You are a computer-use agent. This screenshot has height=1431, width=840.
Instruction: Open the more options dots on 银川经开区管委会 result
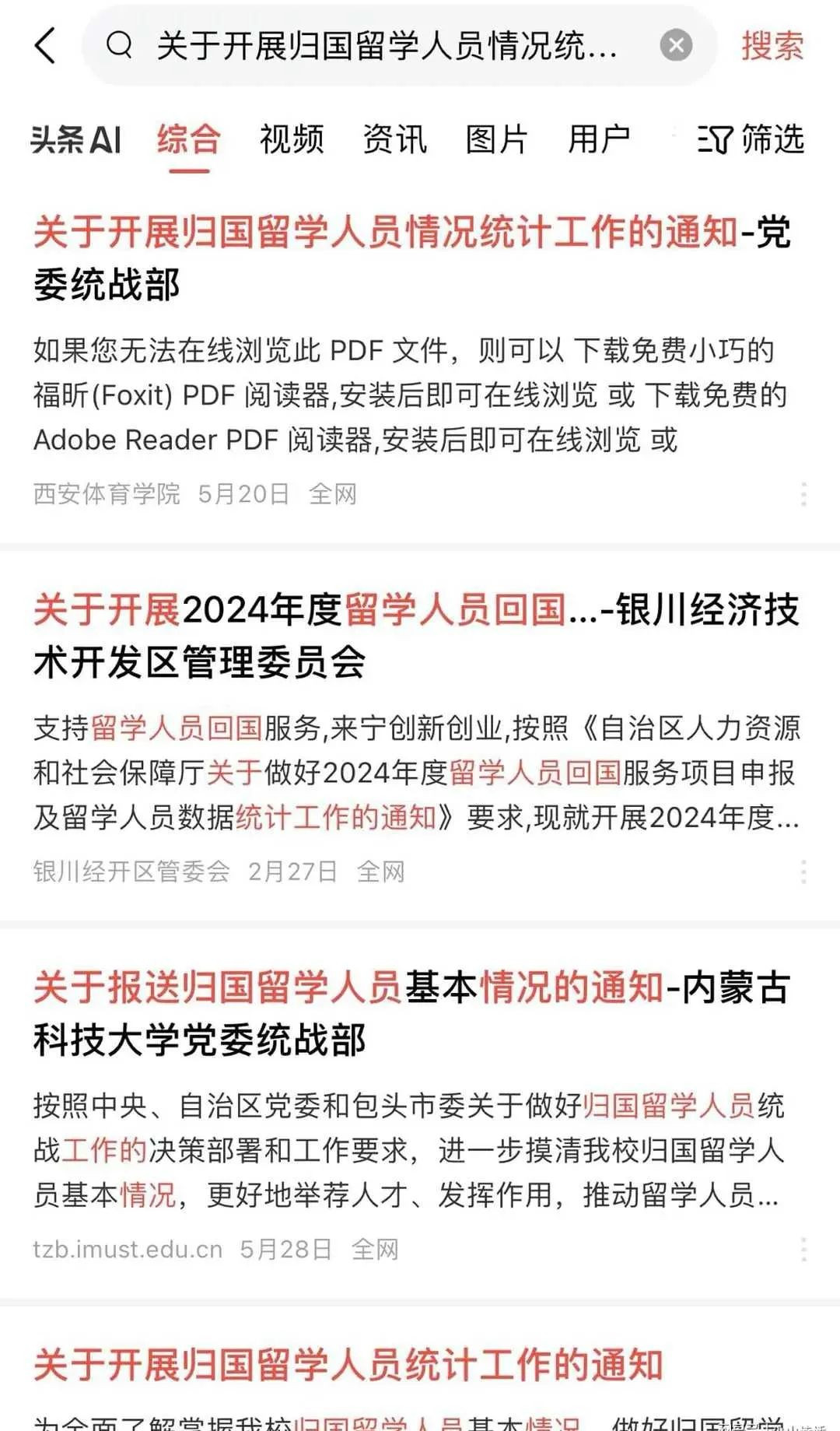click(803, 872)
